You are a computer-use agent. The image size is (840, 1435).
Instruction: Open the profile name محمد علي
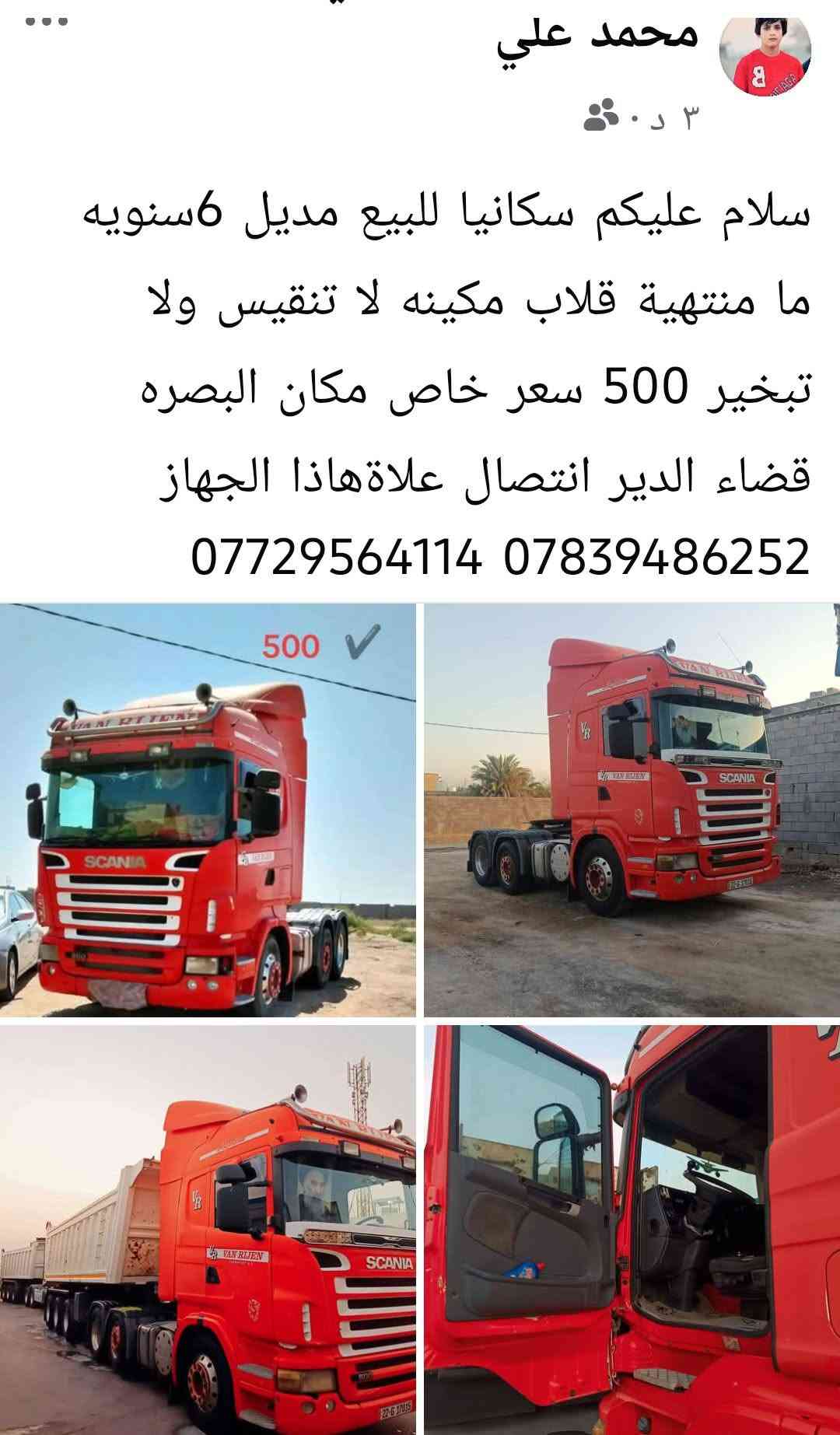pos(598,36)
